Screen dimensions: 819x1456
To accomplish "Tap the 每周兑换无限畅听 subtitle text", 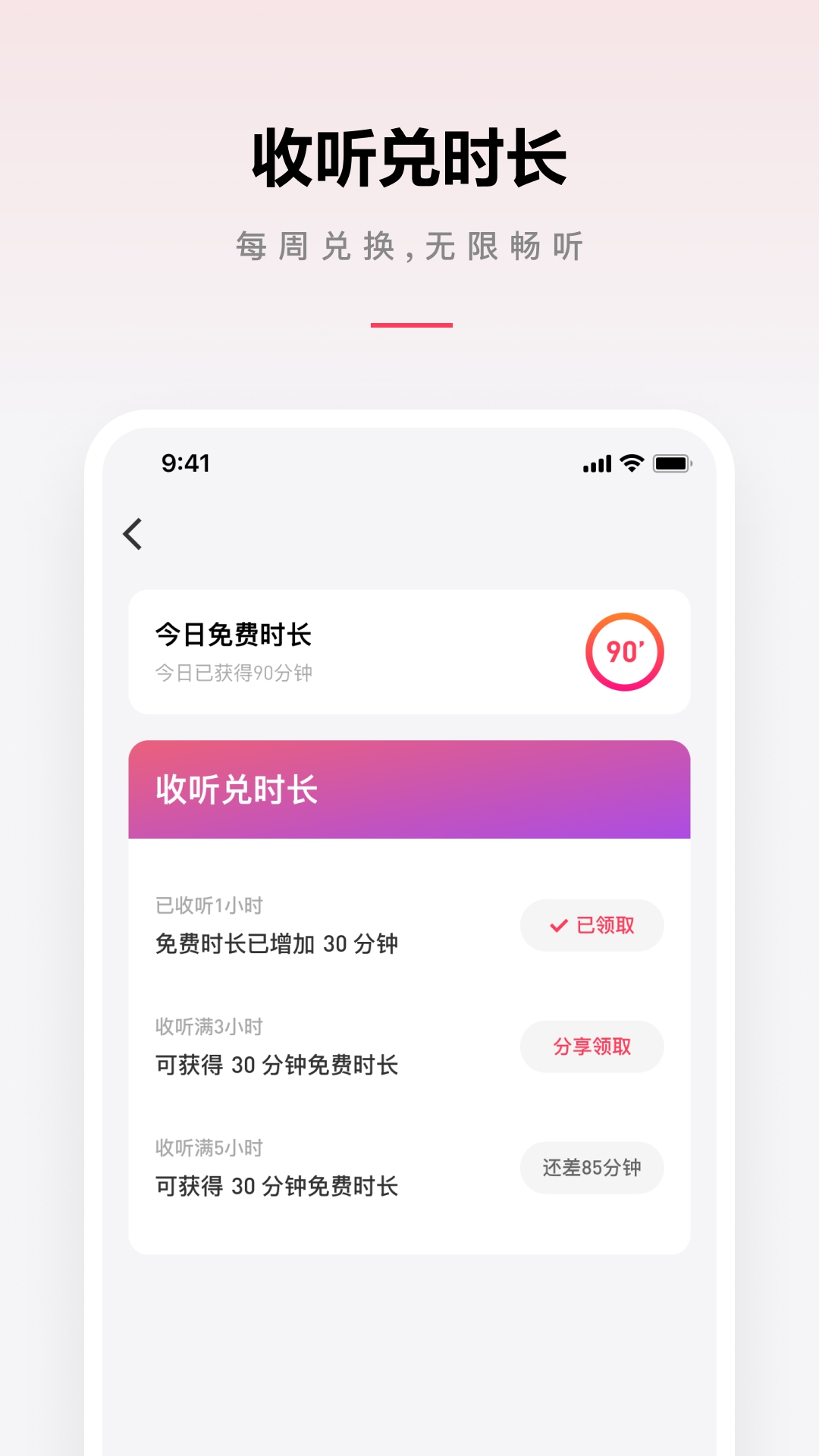I will coord(409,244).
